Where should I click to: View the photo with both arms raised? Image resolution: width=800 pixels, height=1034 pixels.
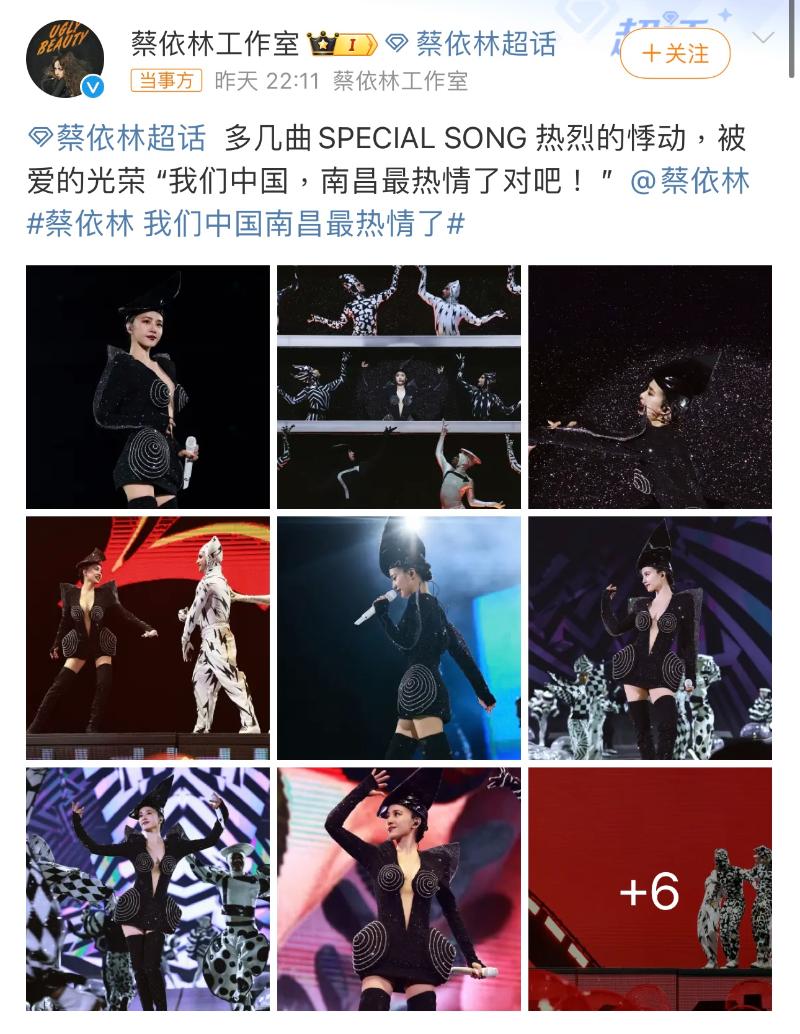click(148, 889)
